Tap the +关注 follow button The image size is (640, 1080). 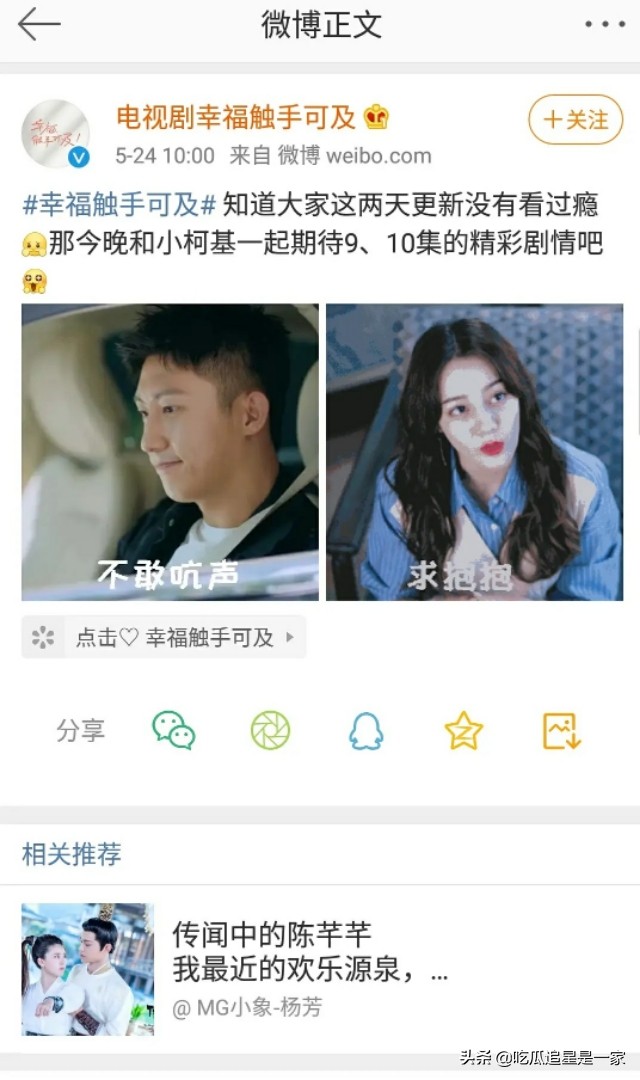coord(575,120)
